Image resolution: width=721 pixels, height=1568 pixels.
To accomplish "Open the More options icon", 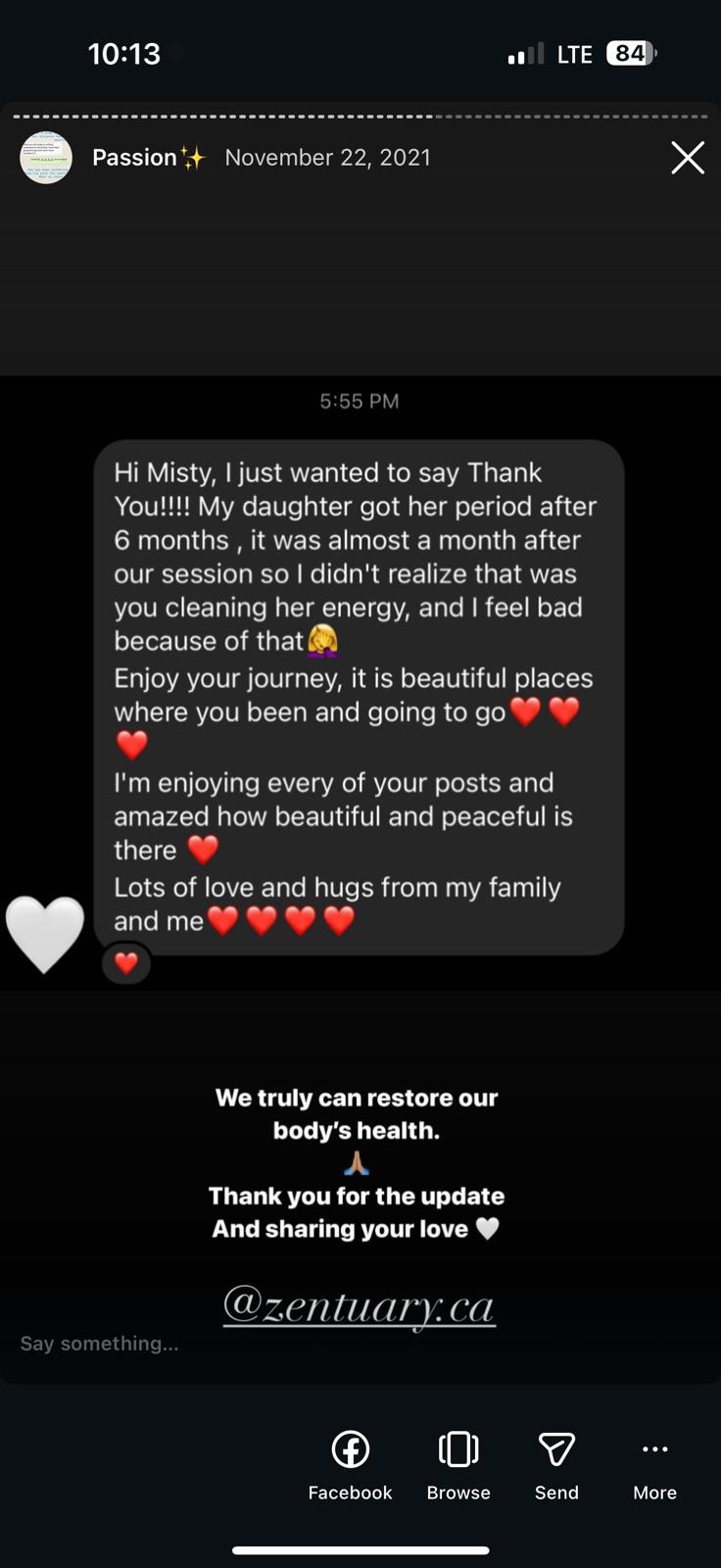I will click(x=653, y=1448).
